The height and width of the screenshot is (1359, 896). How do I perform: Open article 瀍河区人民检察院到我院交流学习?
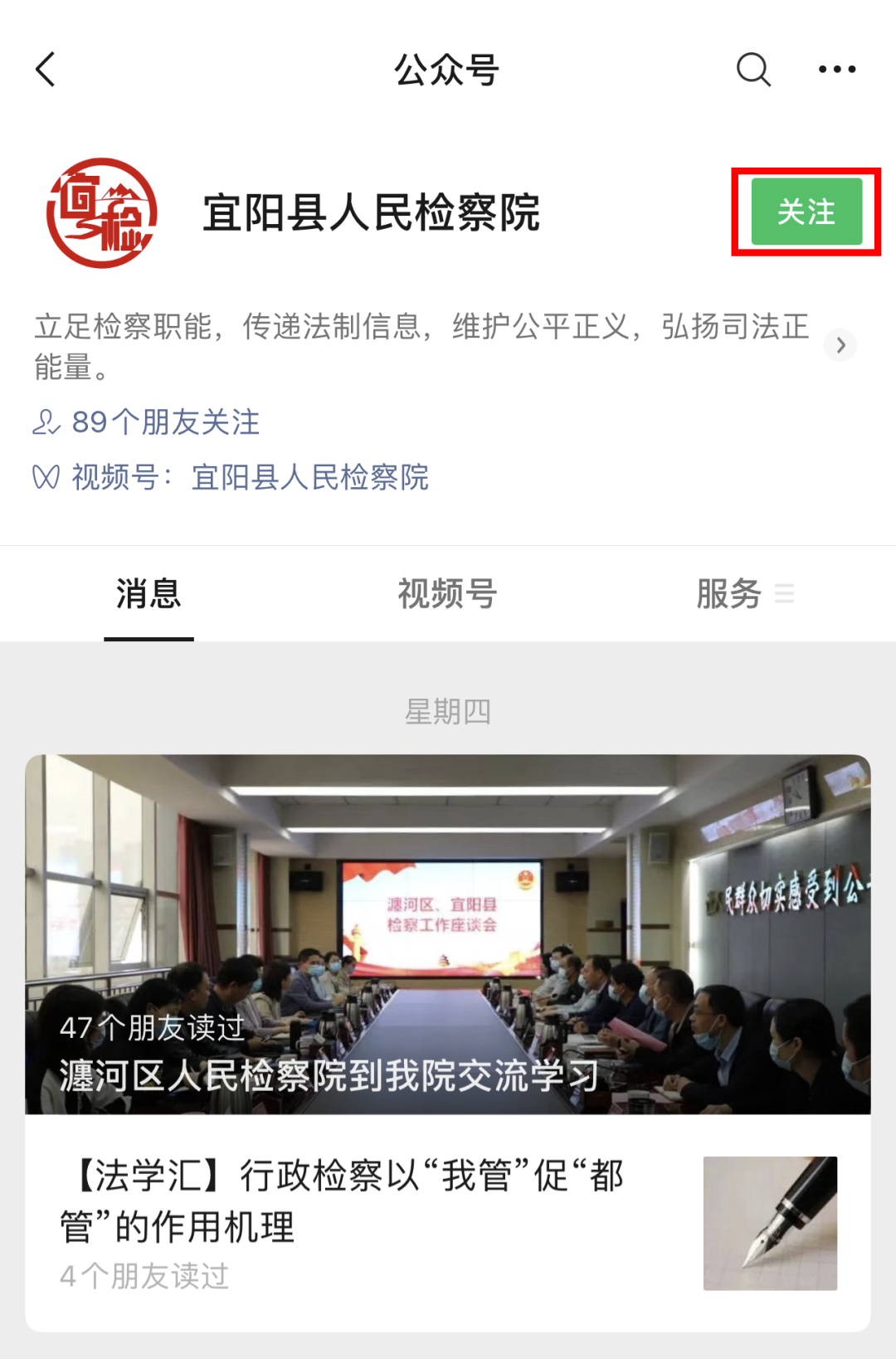447,933
